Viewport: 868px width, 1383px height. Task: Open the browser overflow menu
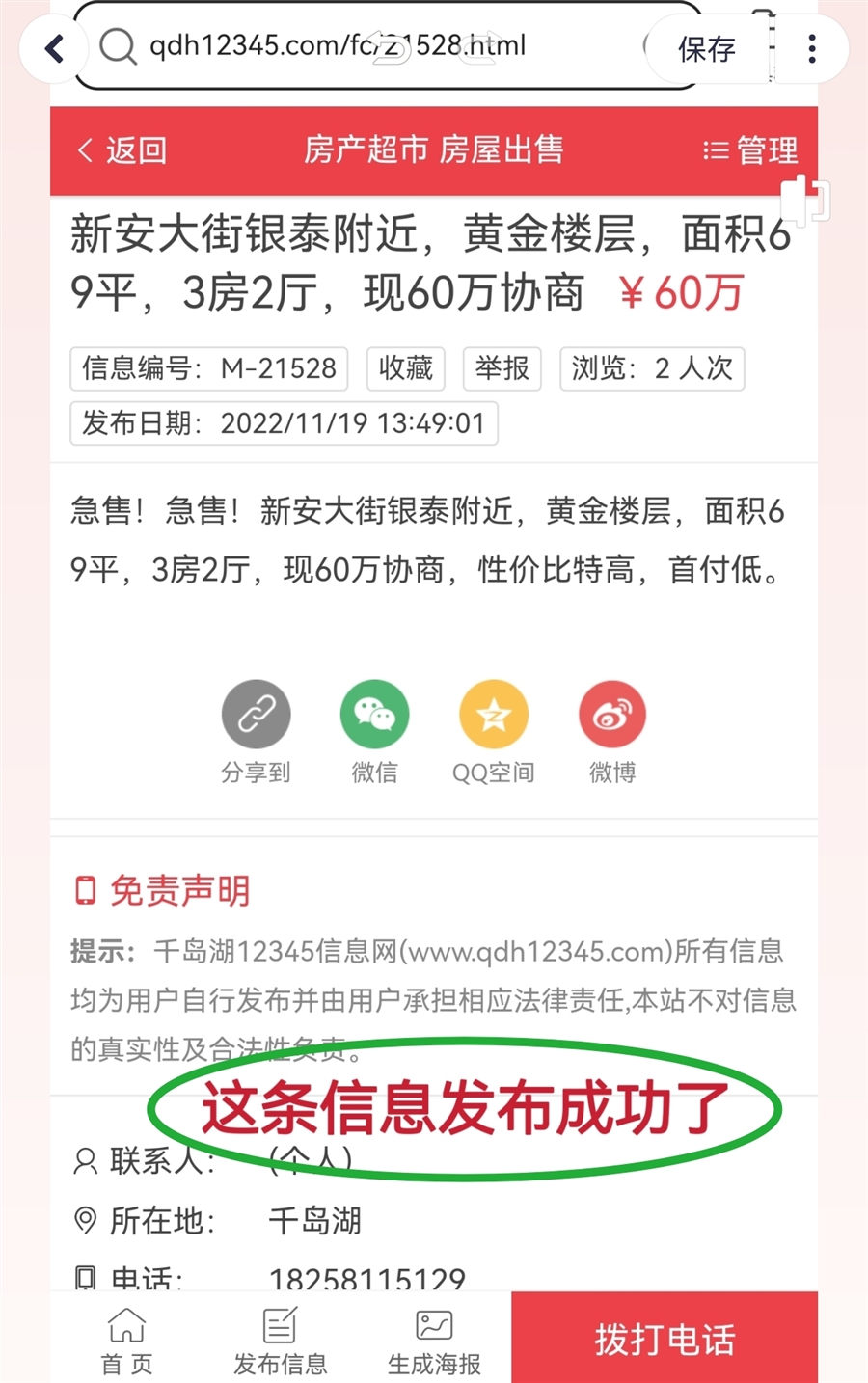812,48
